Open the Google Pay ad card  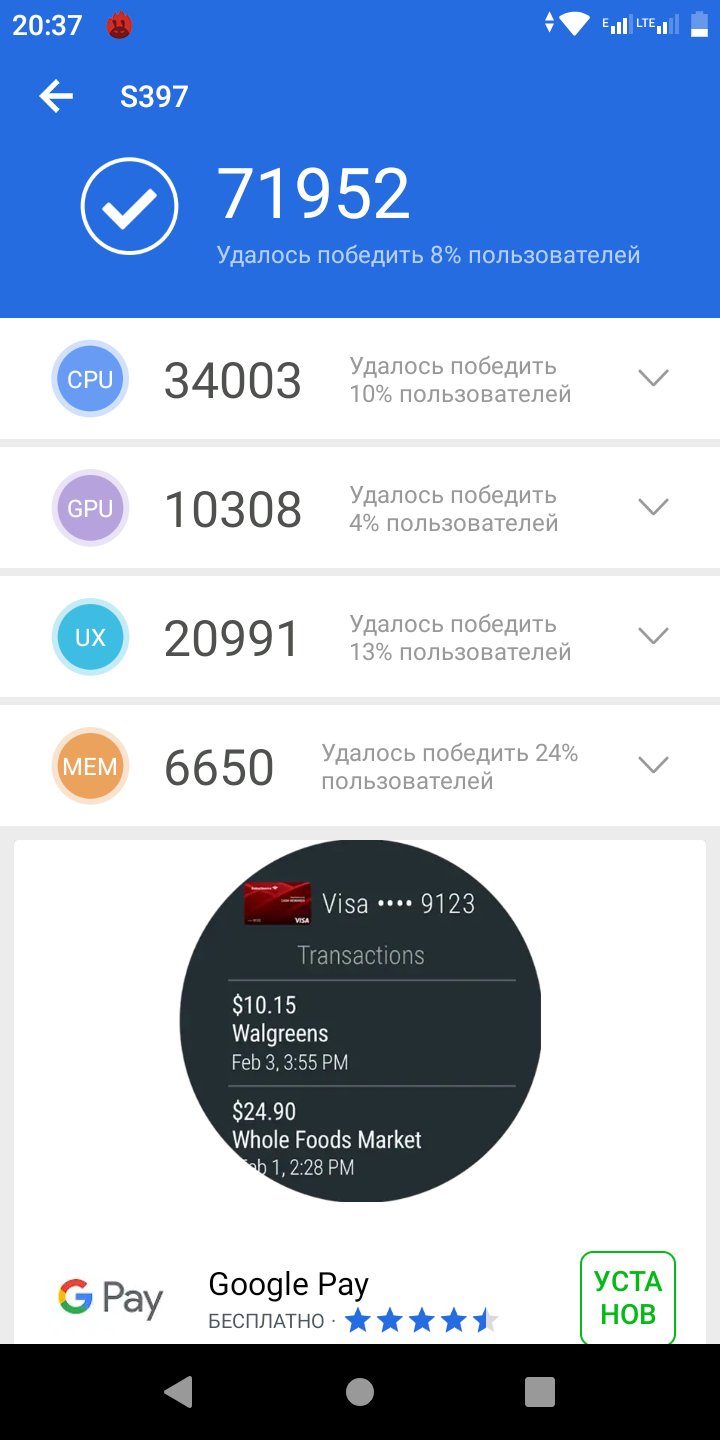pos(360,1092)
